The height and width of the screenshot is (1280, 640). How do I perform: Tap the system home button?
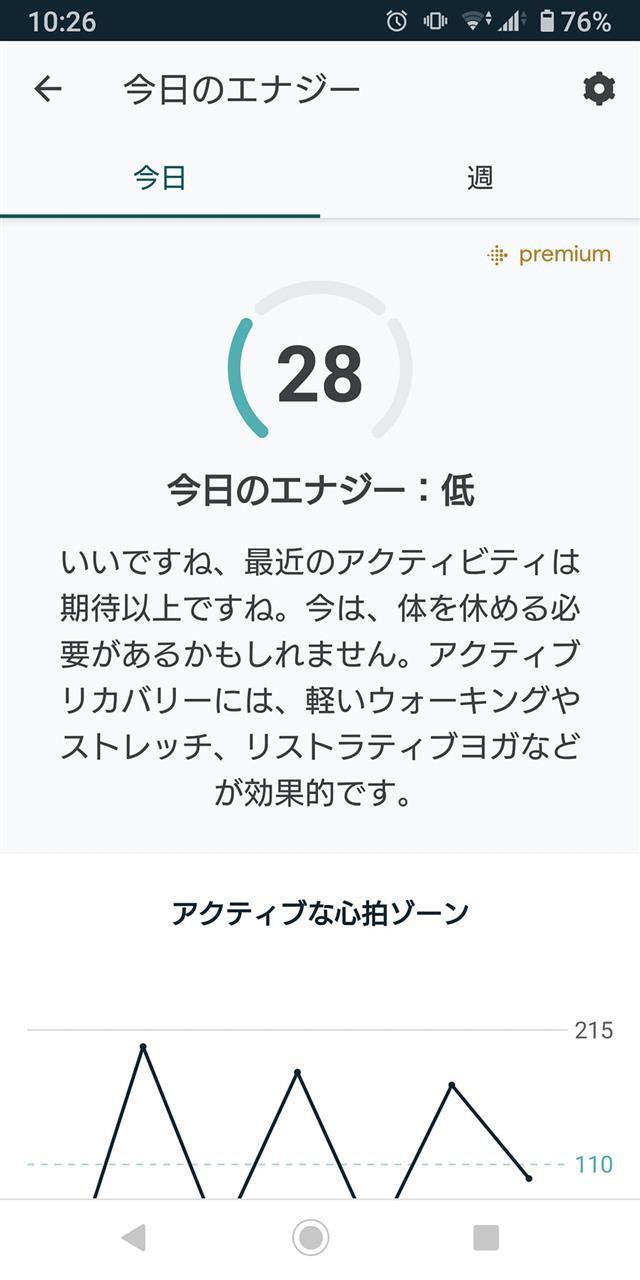[311, 1238]
